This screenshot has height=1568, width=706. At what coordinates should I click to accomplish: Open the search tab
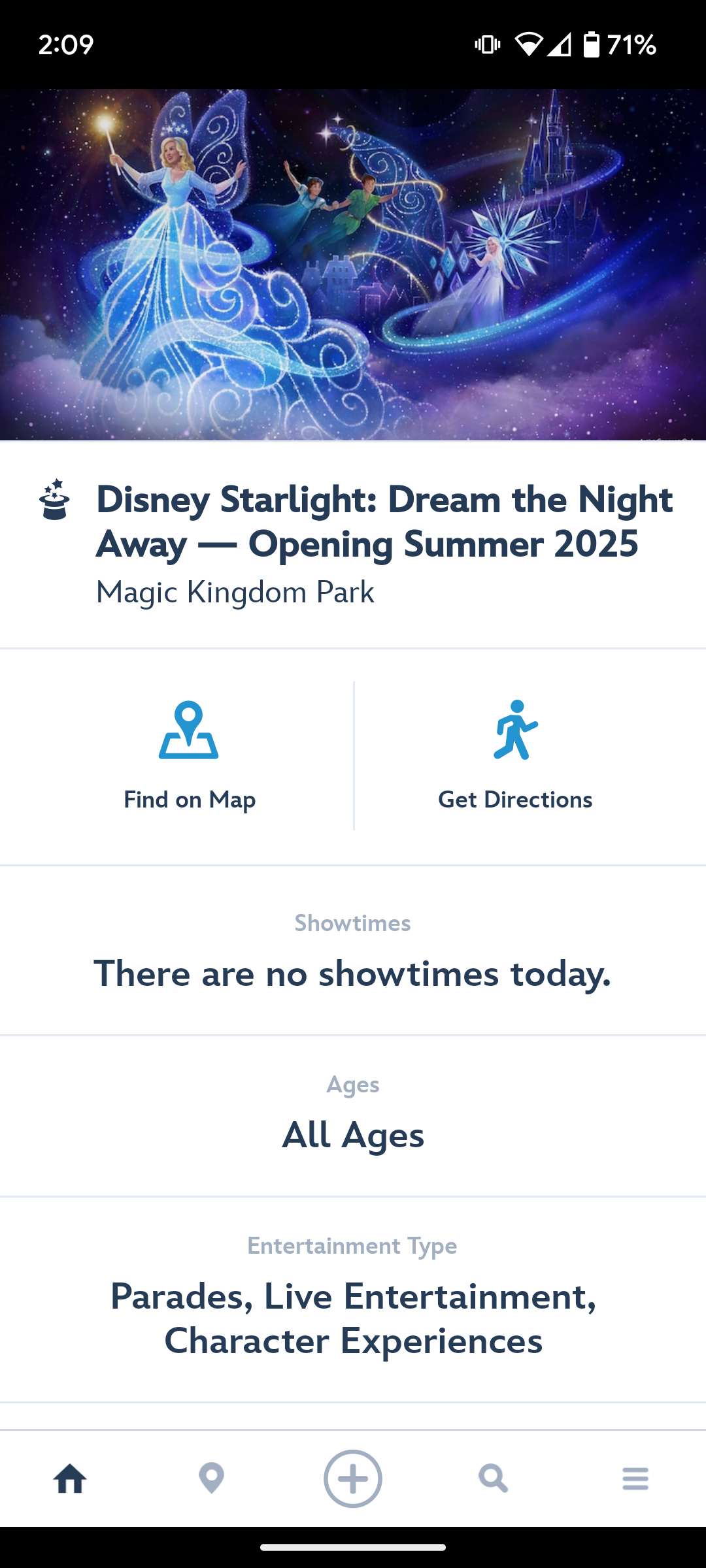[494, 1478]
